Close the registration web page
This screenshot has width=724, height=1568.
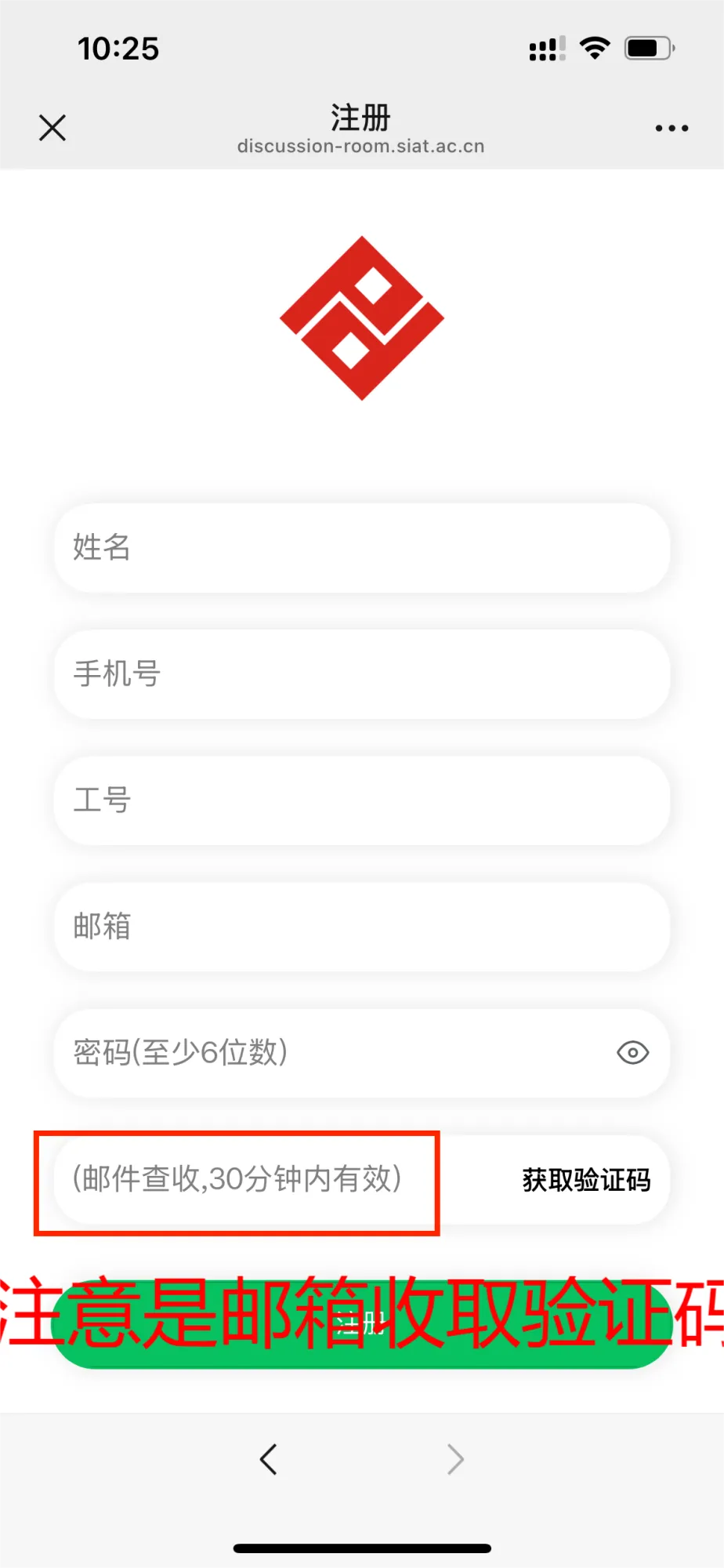click(x=52, y=128)
